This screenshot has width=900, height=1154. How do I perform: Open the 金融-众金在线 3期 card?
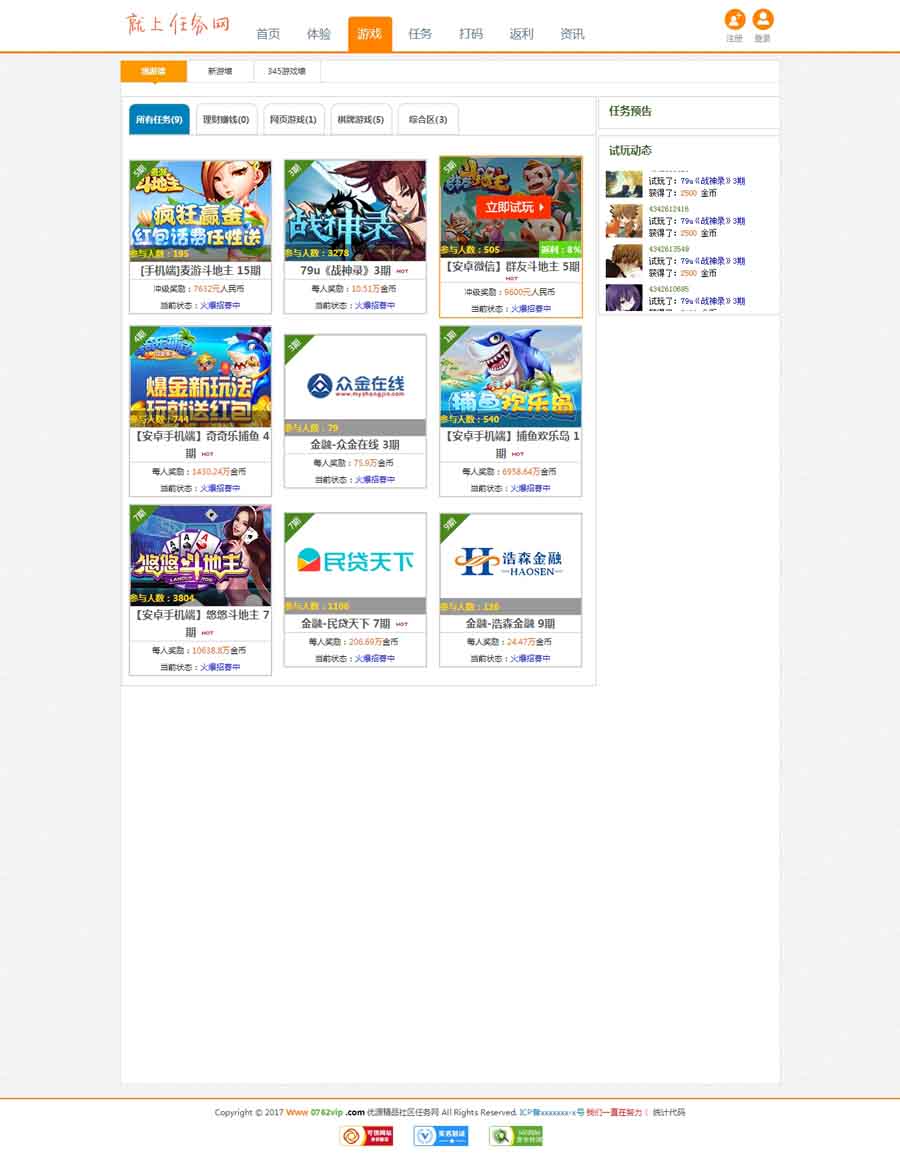(355, 385)
